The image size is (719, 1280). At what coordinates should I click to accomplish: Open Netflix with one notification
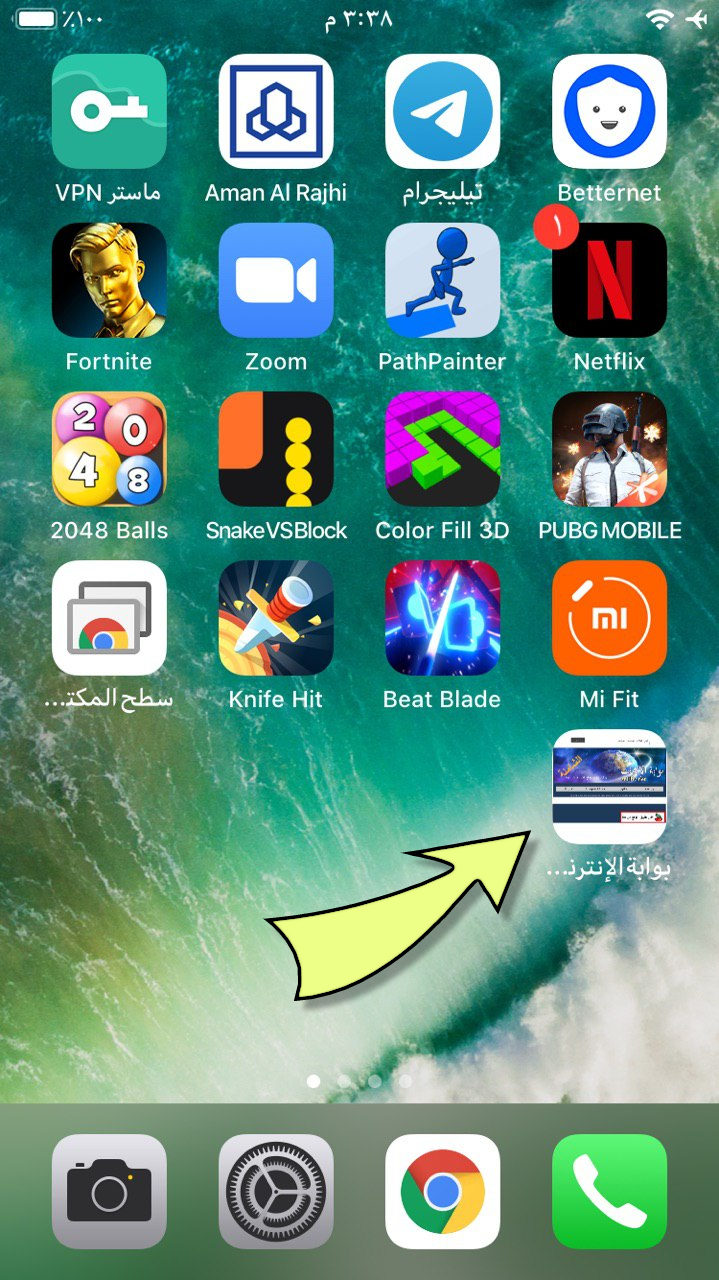coord(609,280)
